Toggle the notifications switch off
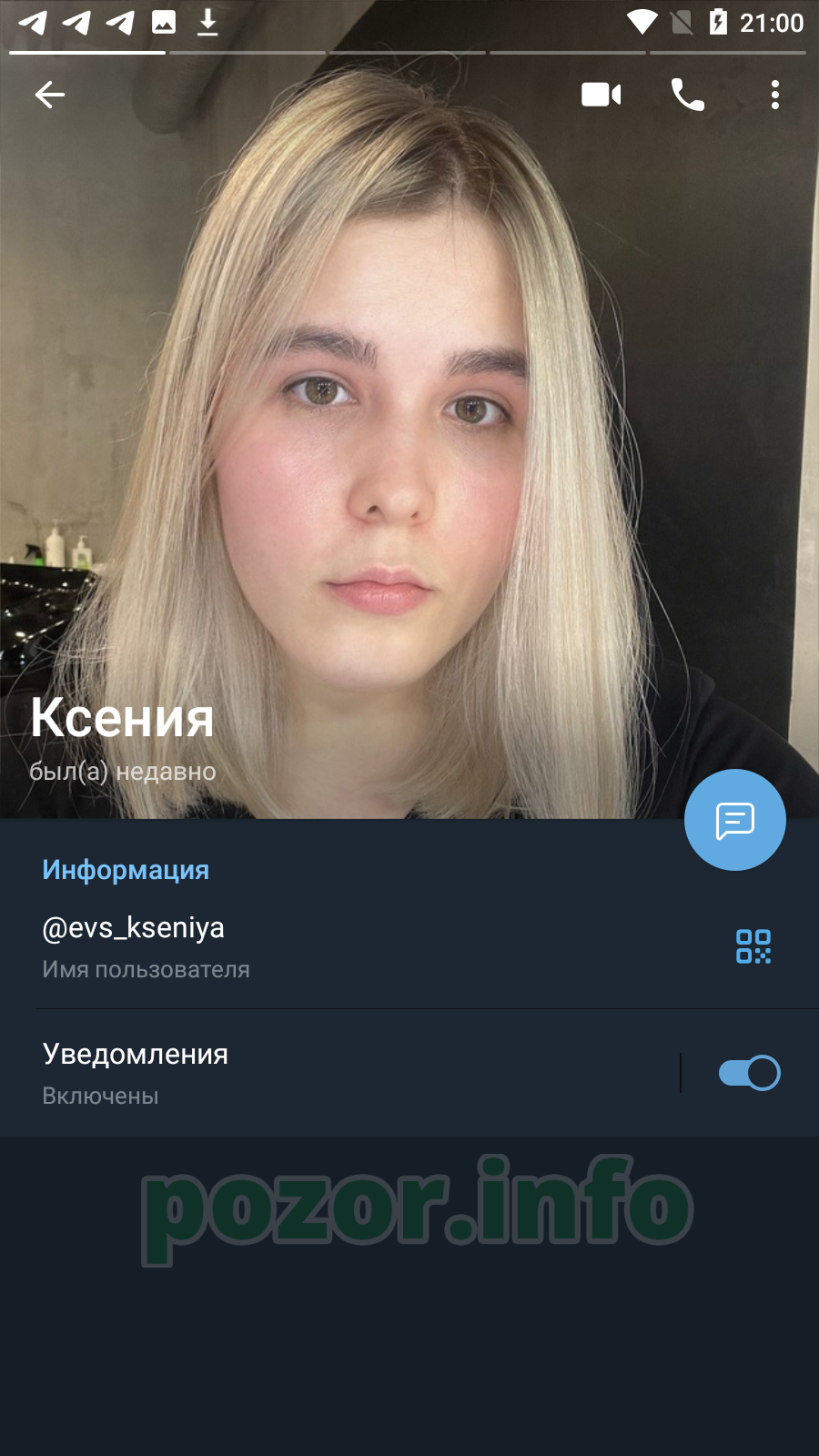Viewport: 819px width, 1456px height. tap(749, 1073)
